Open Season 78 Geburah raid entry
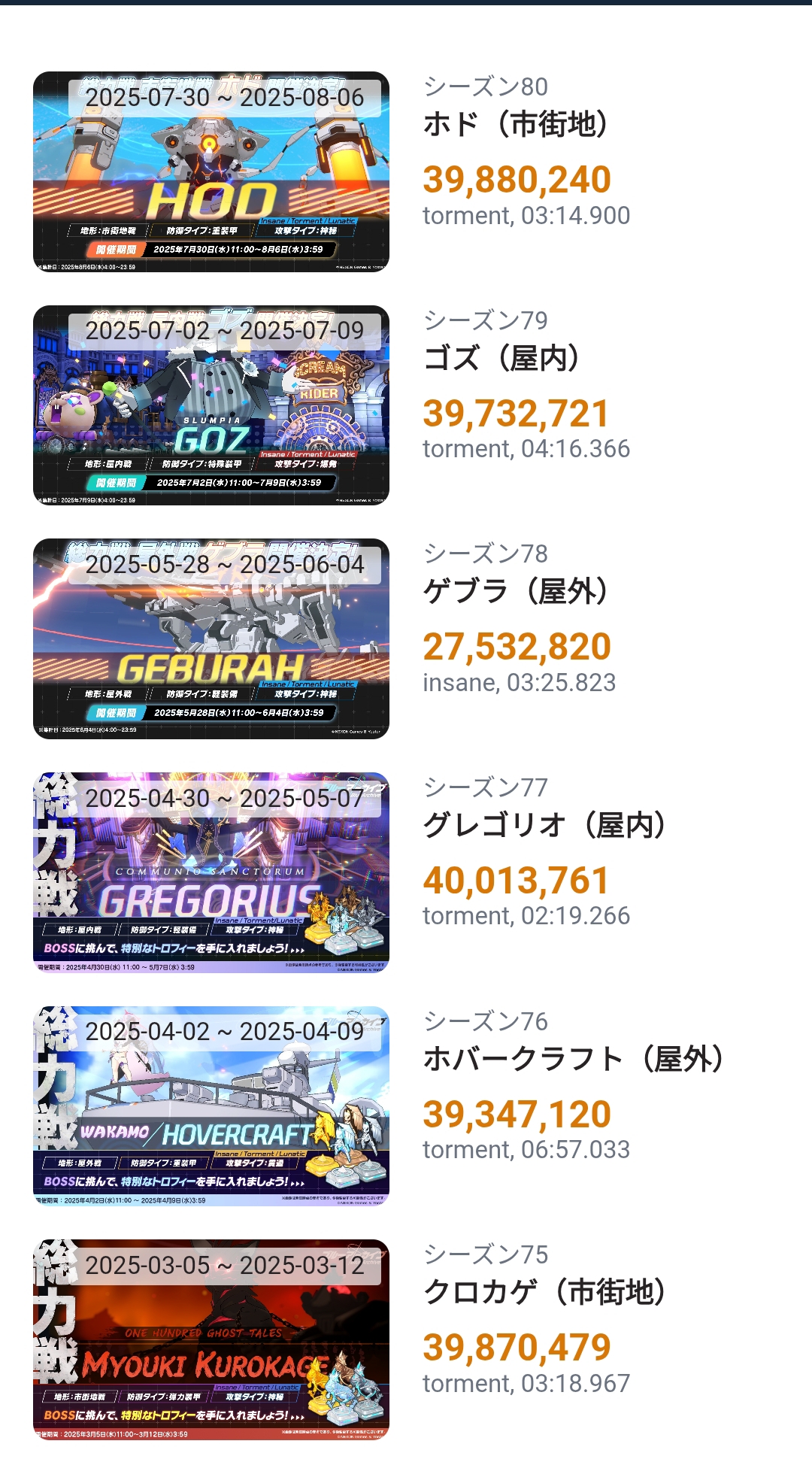Image resolution: width=812 pixels, height=1465 pixels. tap(211, 639)
